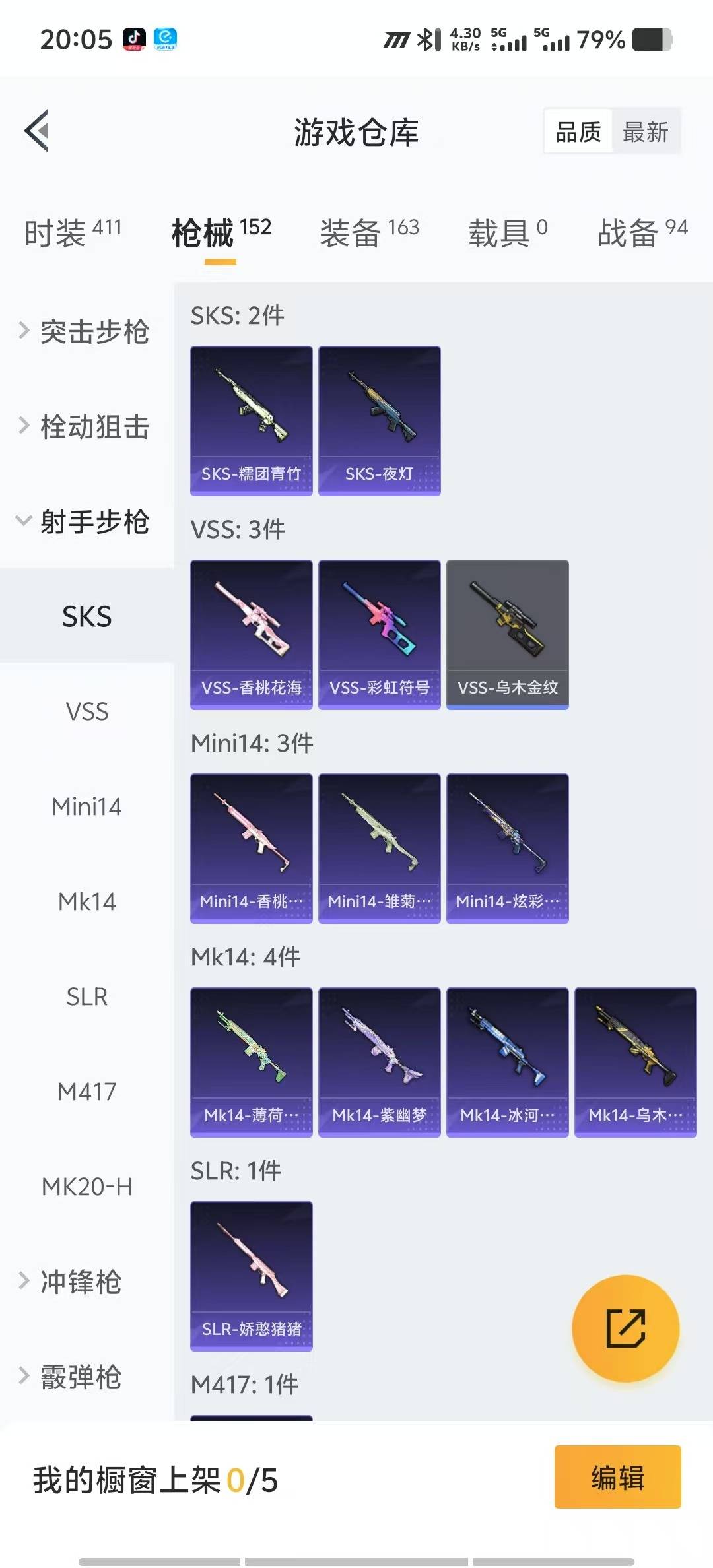This screenshot has height=1568, width=713.
Task: Switch to the 战备 tab
Action: coord(642,232)
